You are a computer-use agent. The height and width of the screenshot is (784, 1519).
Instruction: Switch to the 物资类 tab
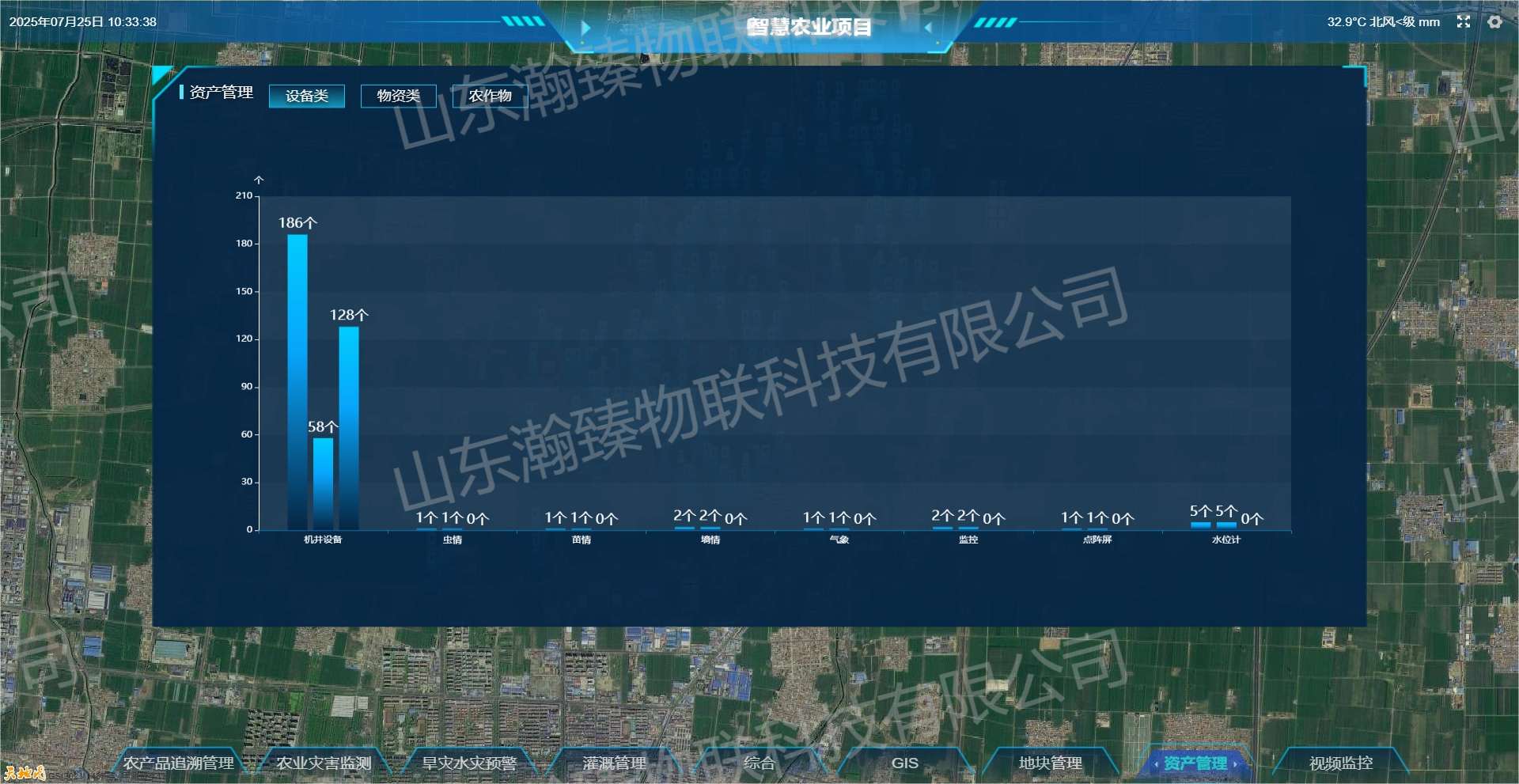point(398,96)
